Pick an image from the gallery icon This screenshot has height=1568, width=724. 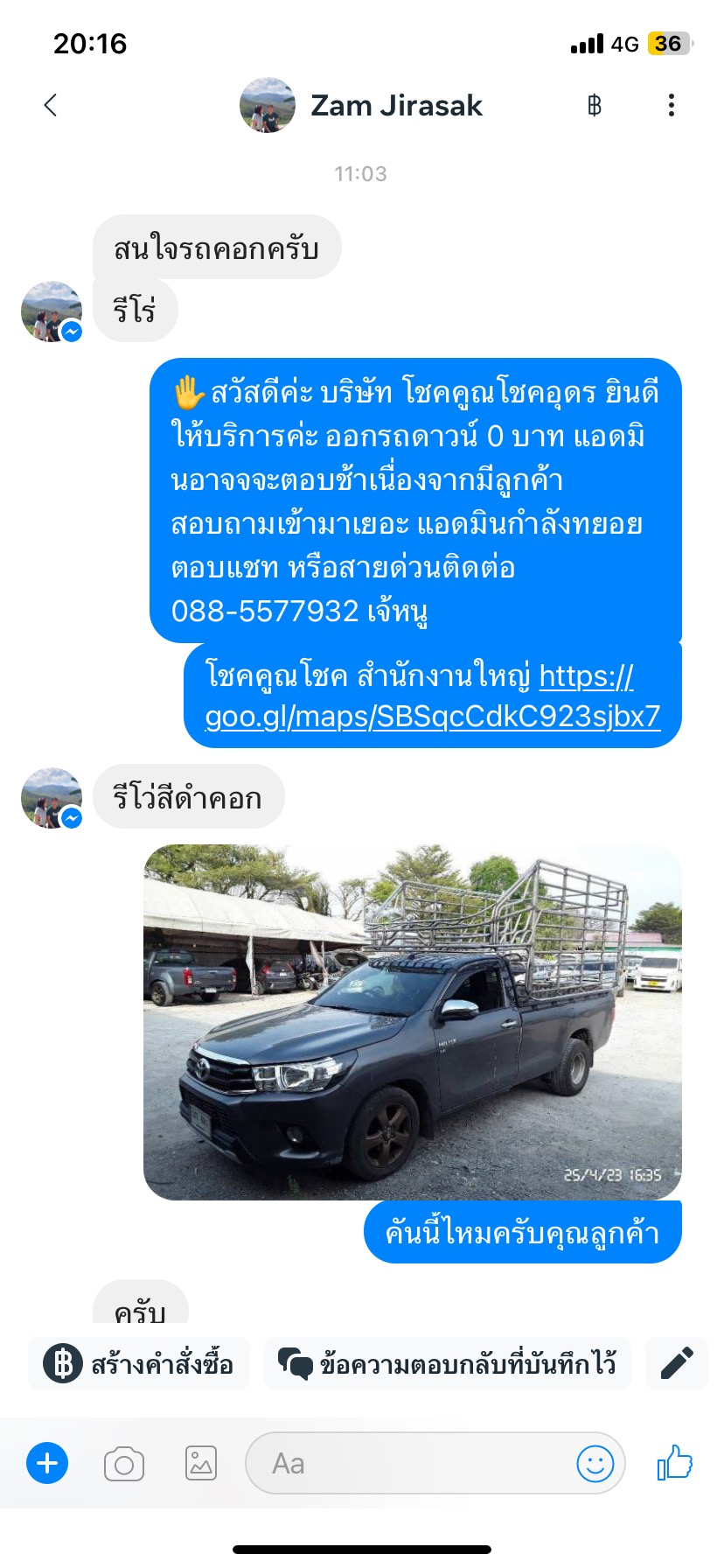point(200,1463)
